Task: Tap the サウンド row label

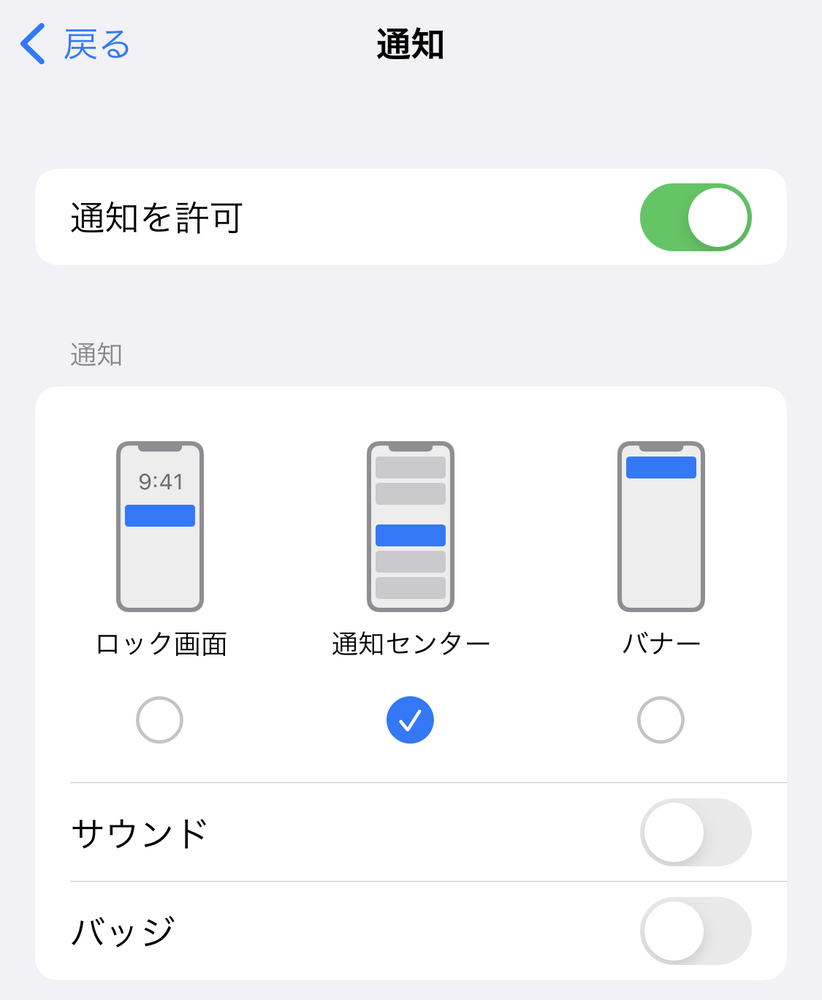Action: (139, 830)
